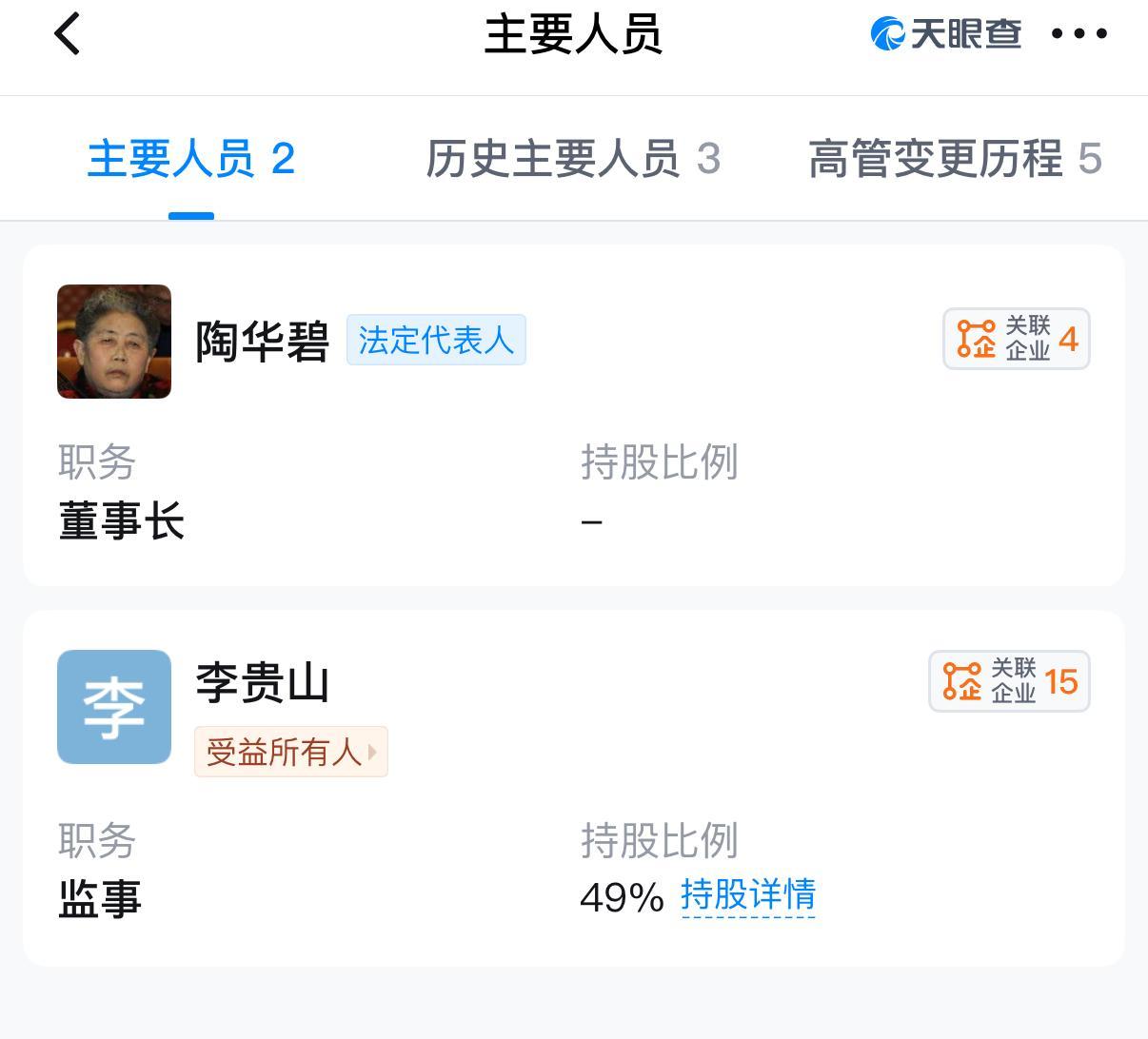Viewport: 1148px width, 1039px height.
Task: Switch to 历史主要人员 tab
Action: click(572, 159)
